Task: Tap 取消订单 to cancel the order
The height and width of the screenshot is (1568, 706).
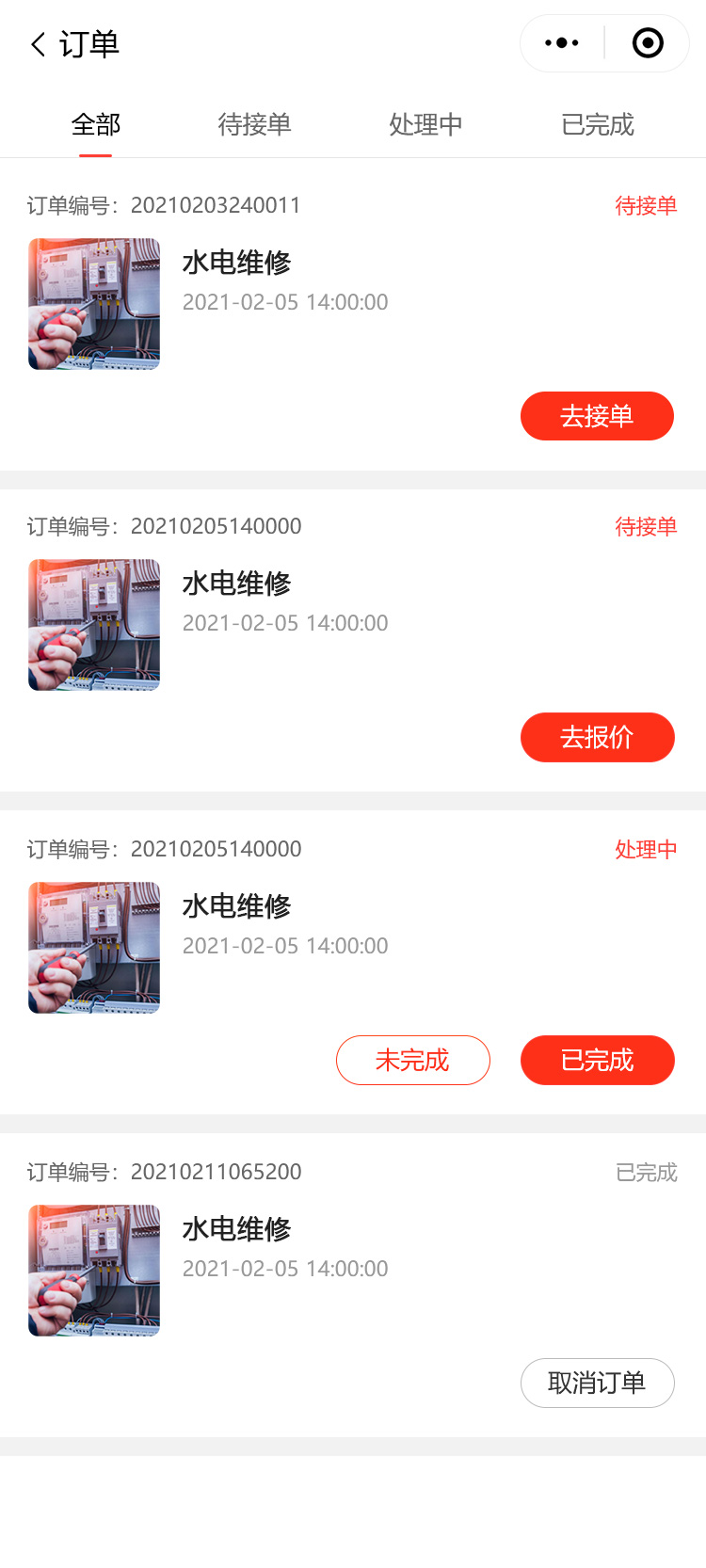Action: 597,1384
